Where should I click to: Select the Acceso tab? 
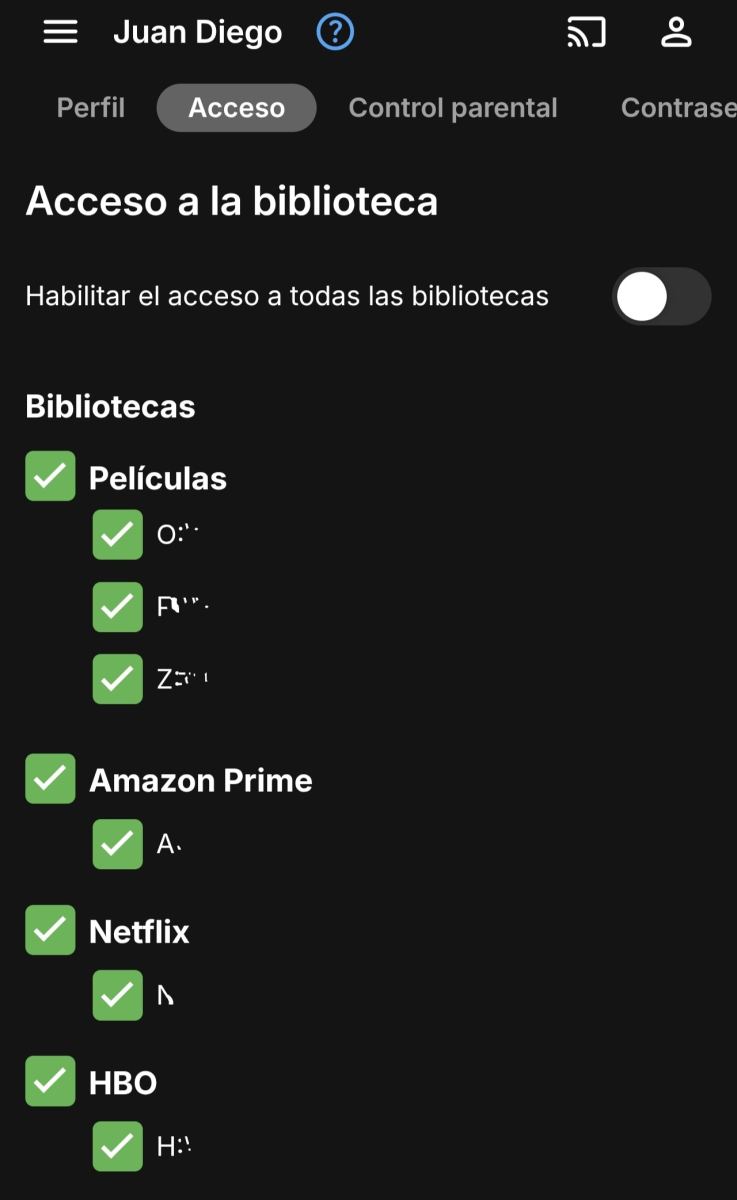[236, 108]
